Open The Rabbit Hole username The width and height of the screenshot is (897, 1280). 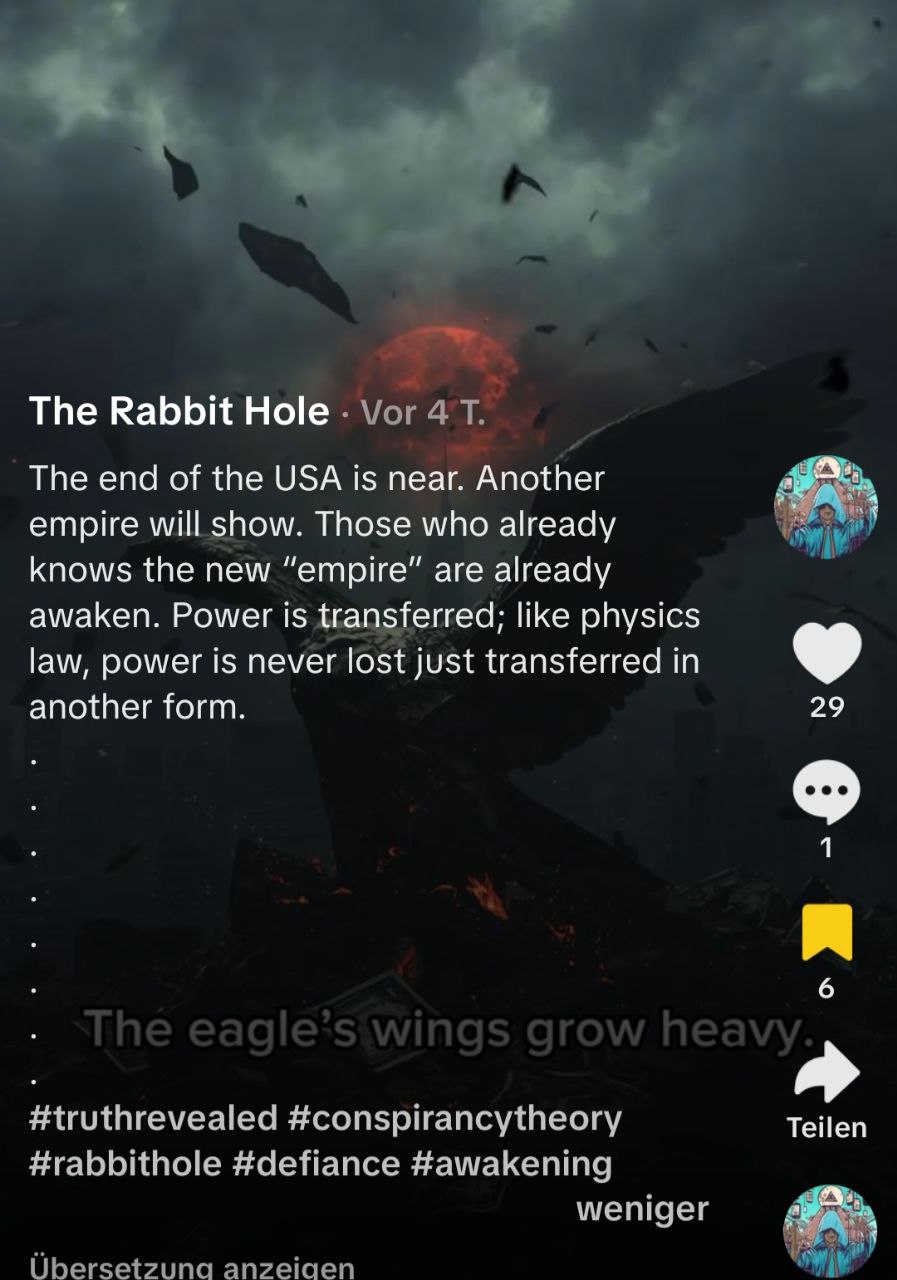(179, 410)
